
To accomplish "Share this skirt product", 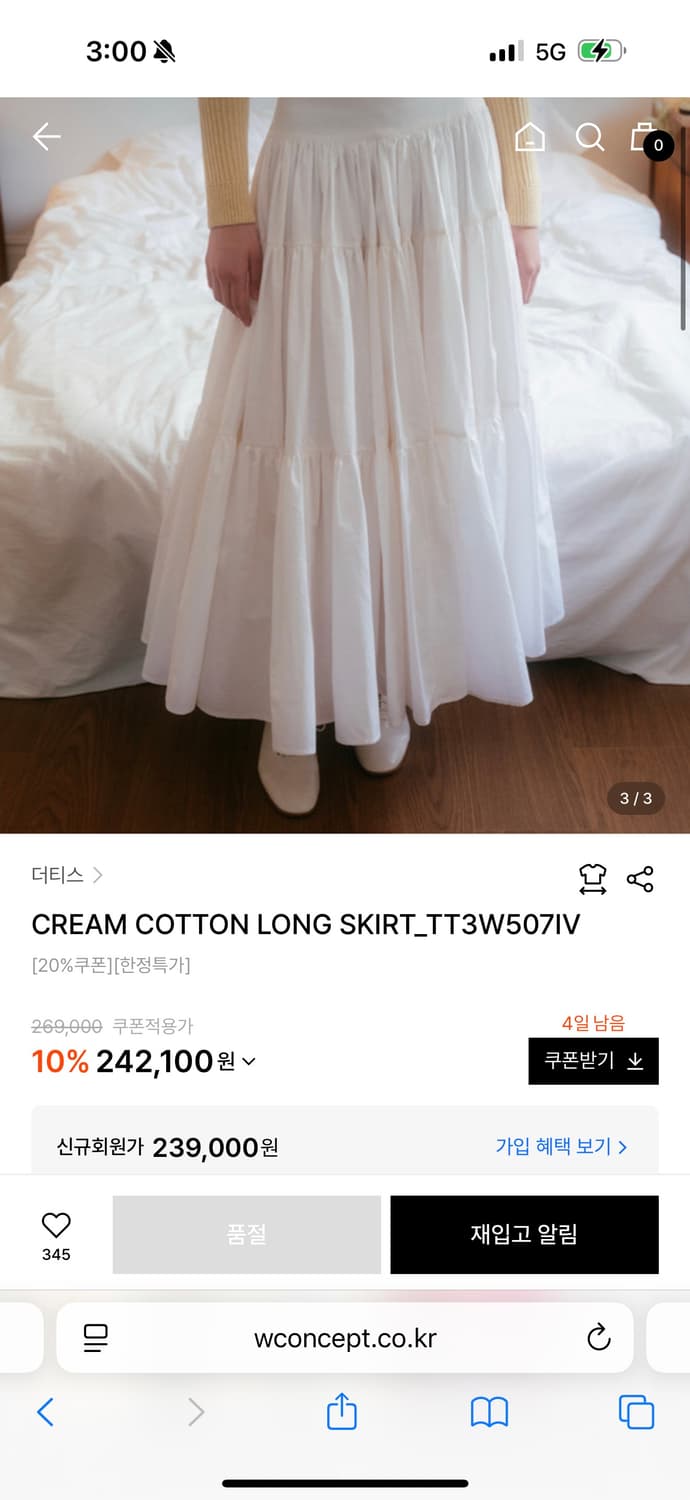I will [x=640, y=879].
